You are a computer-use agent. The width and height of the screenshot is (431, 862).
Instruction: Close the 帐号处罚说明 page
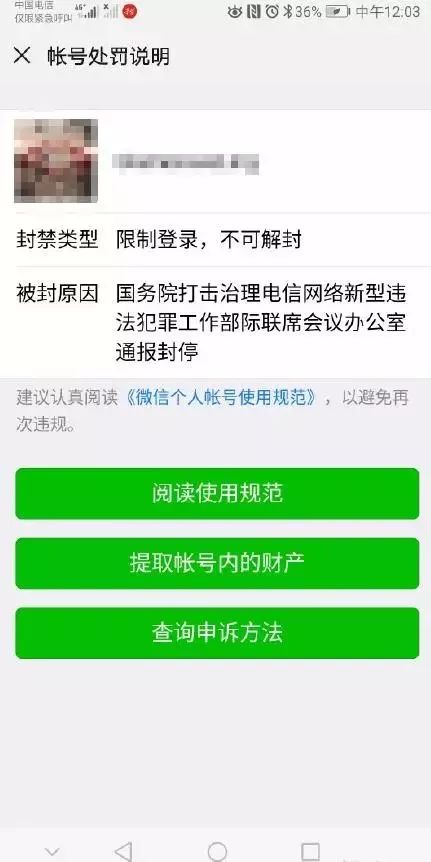22,56
